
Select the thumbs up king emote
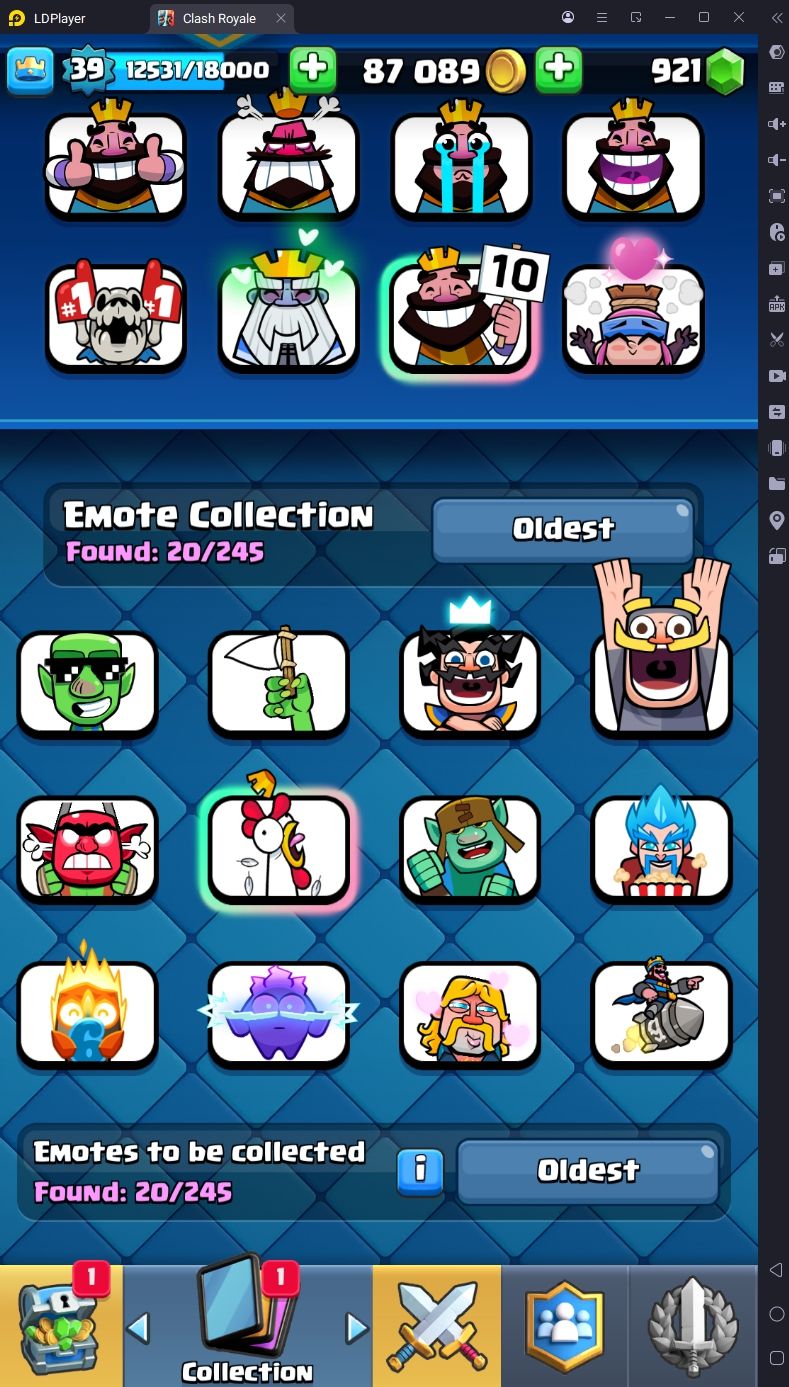click(116, 165)
